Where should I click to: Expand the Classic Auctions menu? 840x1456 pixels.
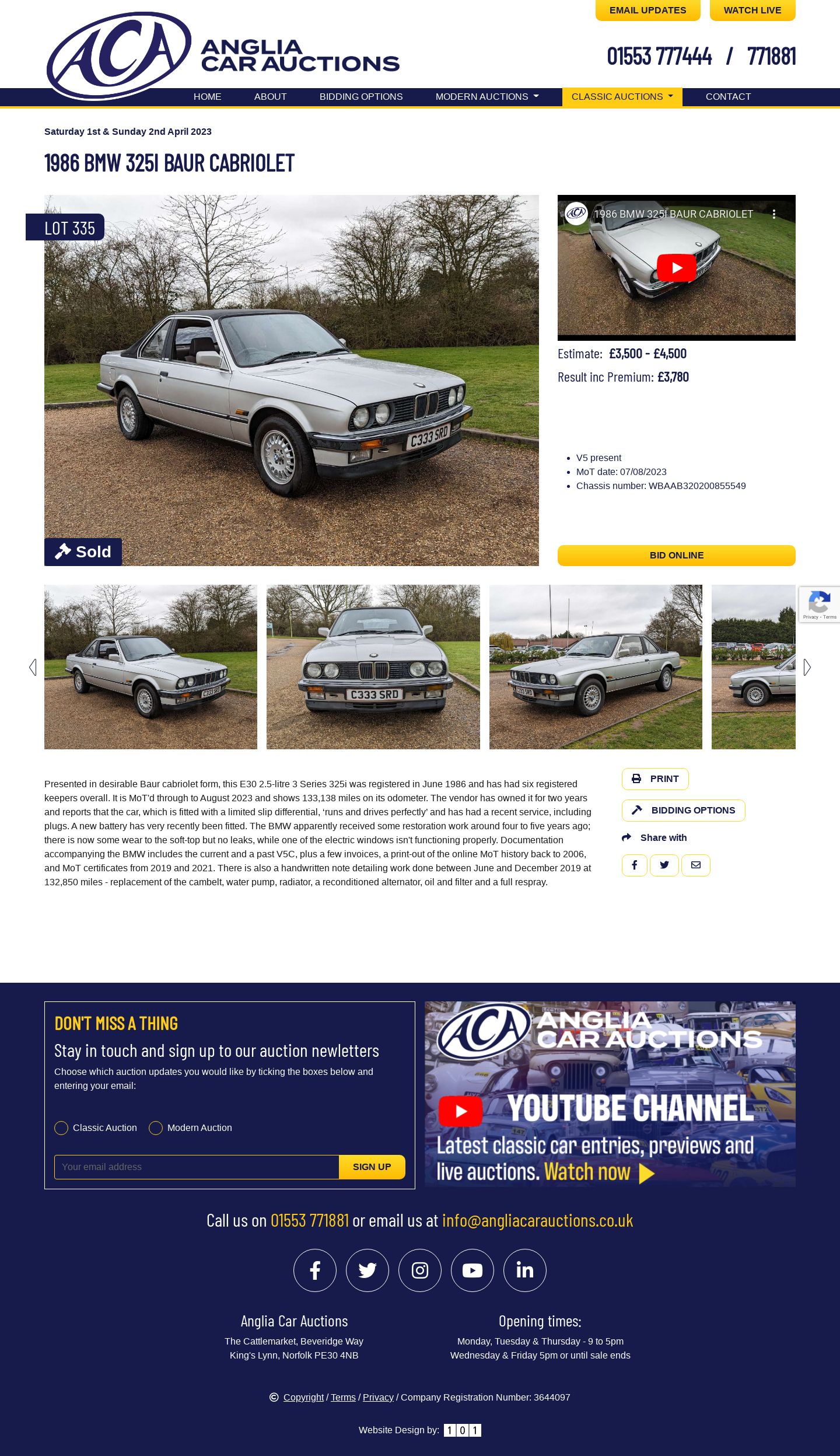pyautogui.click(x=622, y=97)
